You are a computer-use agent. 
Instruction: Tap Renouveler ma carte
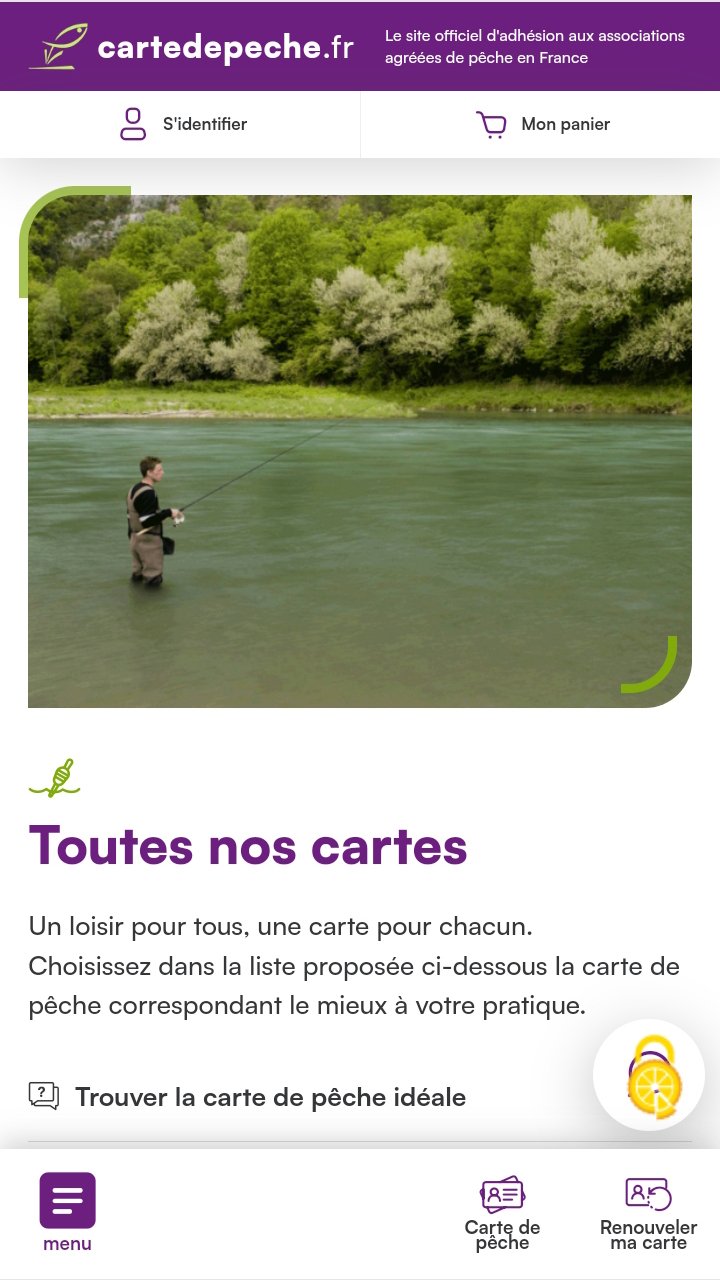648,1213
